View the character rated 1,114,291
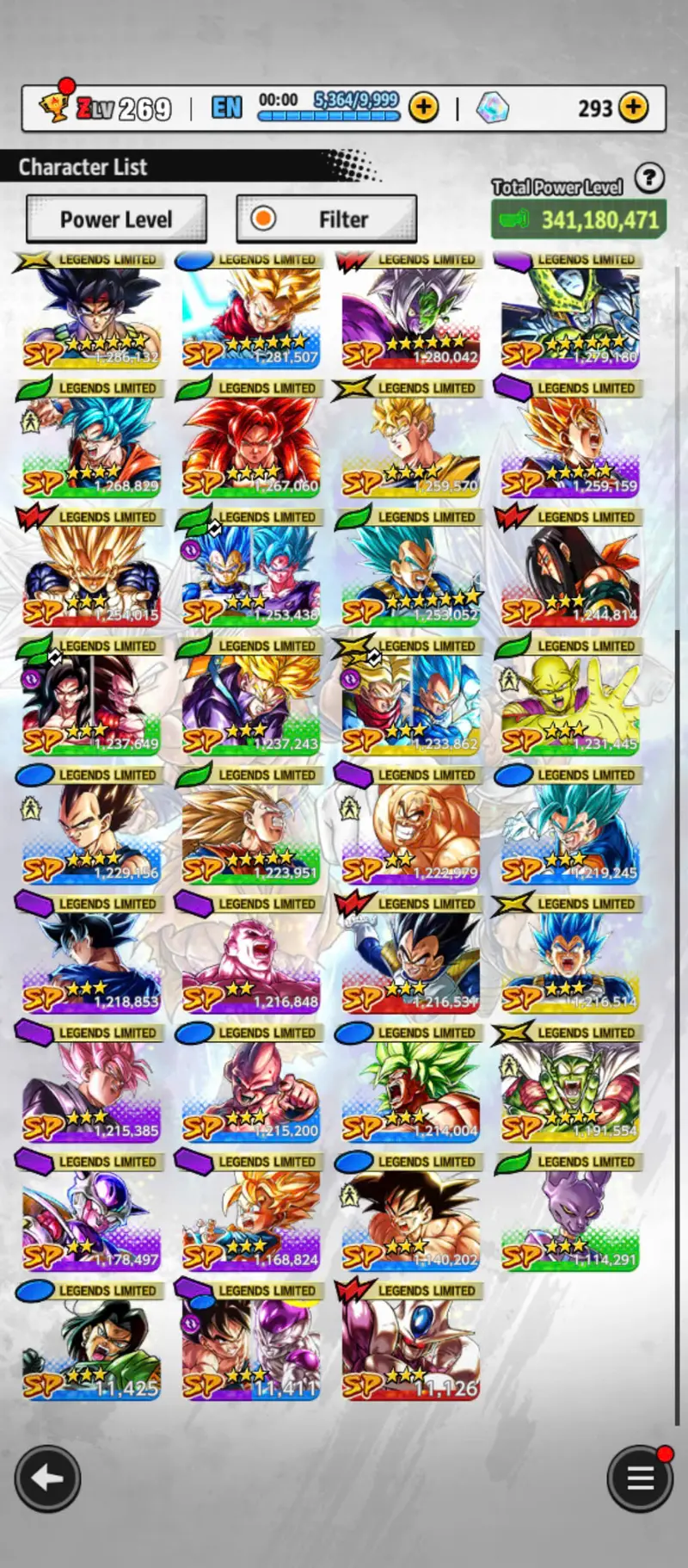688x1568 pixels. point(570,1218)
